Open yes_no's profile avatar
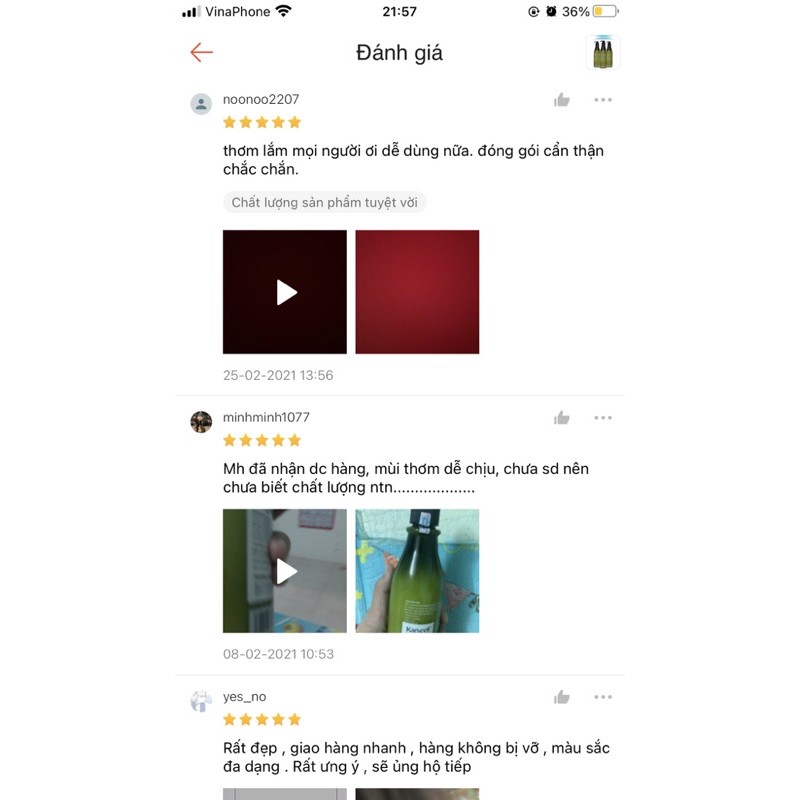The width and height of the screenshot is (800, 800). point(201,701)
